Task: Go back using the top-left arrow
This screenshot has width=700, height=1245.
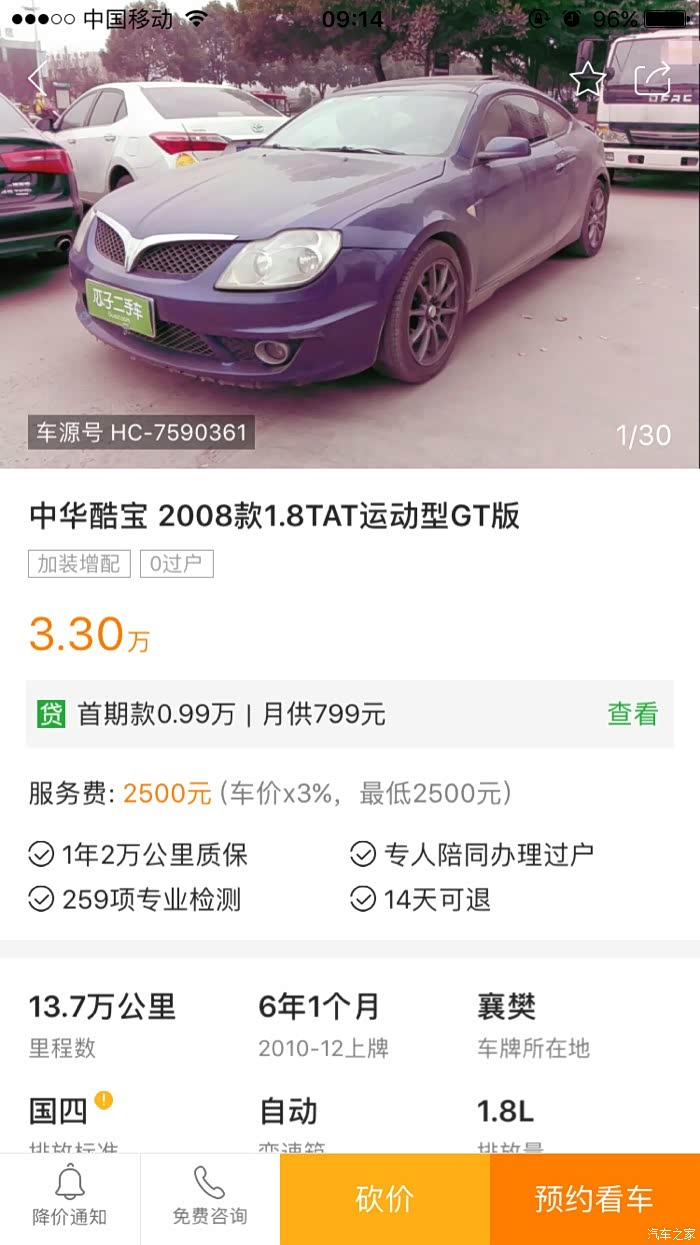Action: (38, 78)
